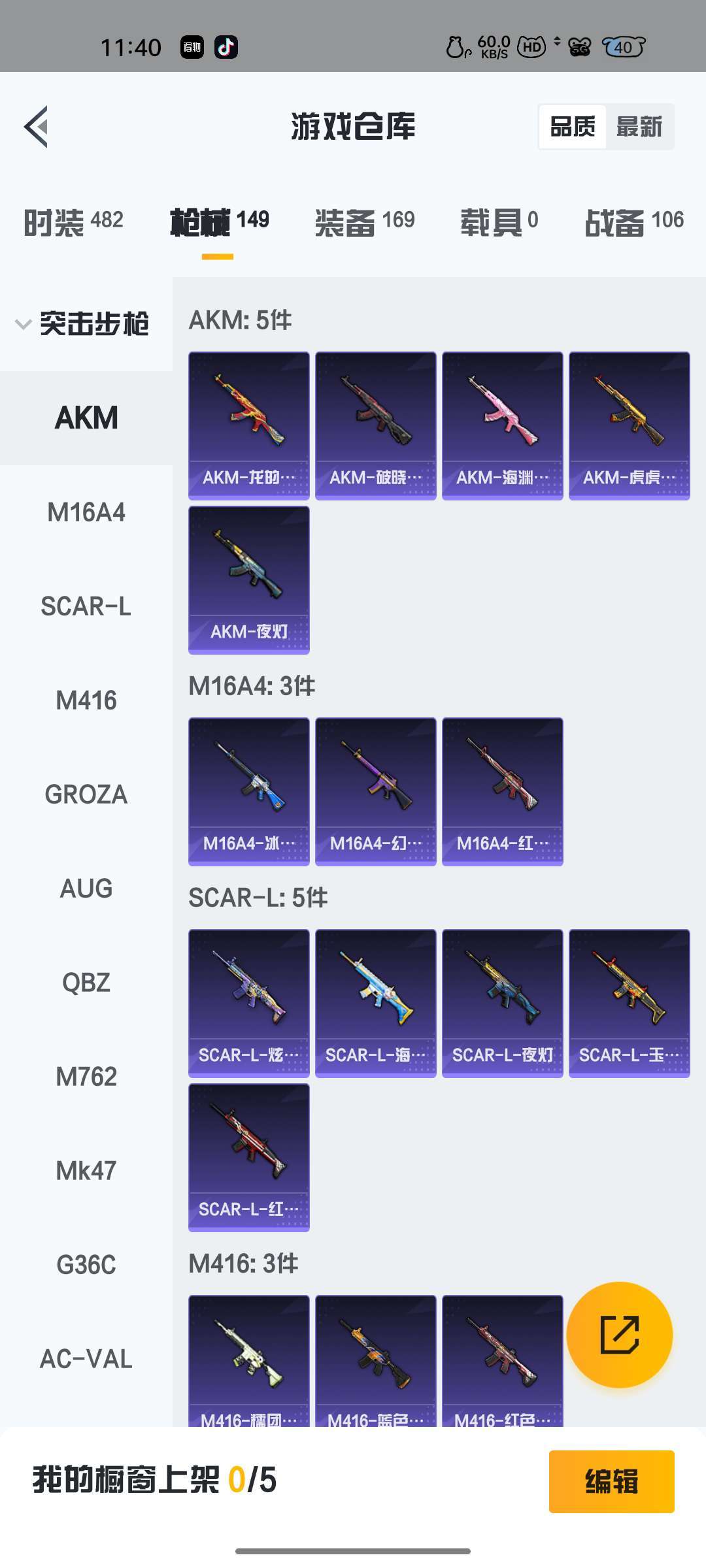706x1568 pixels.
Task: Open the SCAR-L-夜灯 skin tile
Action: click(503, 1004)
